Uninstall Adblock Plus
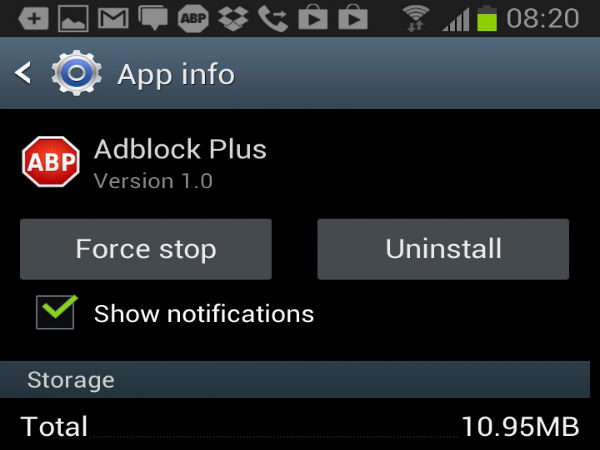The image size is (600, 450). tap(443, 249)
